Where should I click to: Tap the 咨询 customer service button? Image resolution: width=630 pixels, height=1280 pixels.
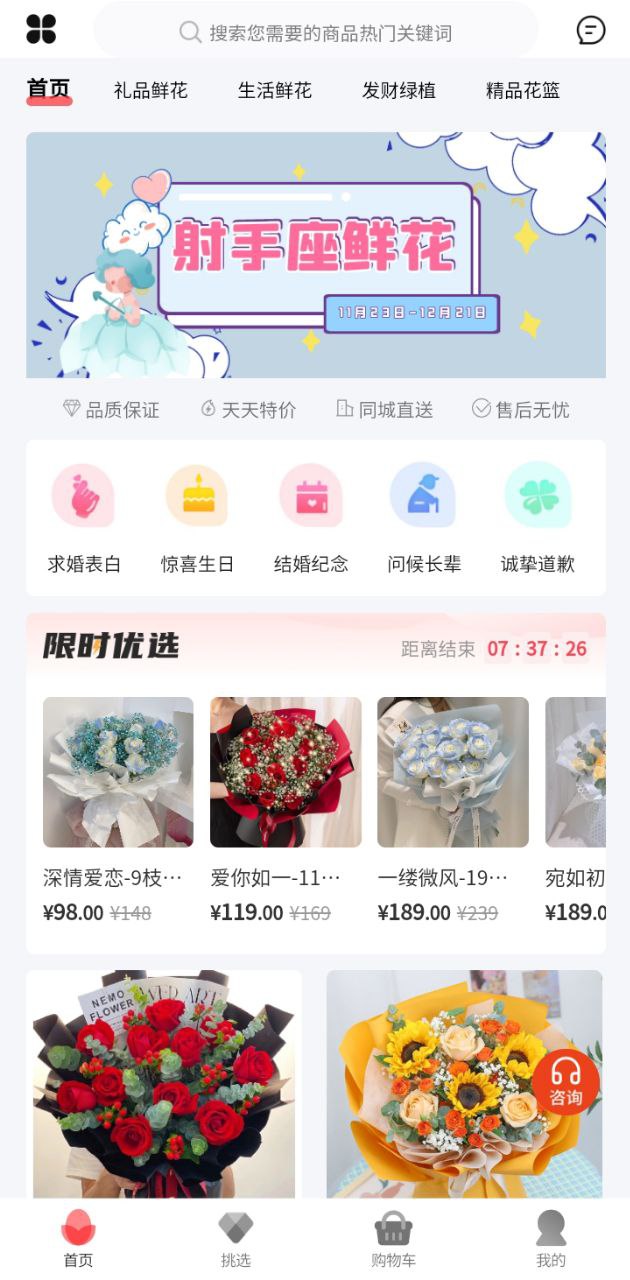tap(565, 1082)
